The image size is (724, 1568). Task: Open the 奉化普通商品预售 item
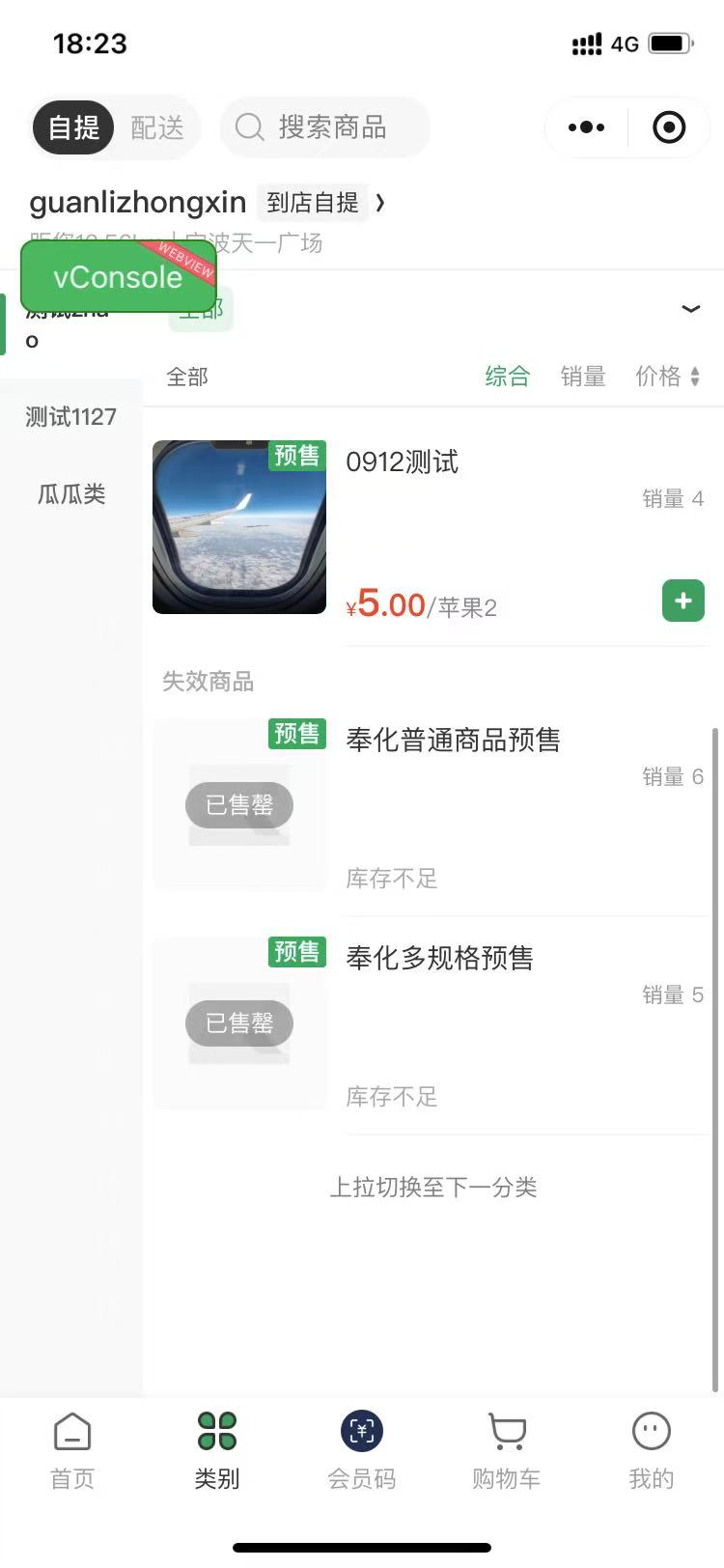(453, 741)
